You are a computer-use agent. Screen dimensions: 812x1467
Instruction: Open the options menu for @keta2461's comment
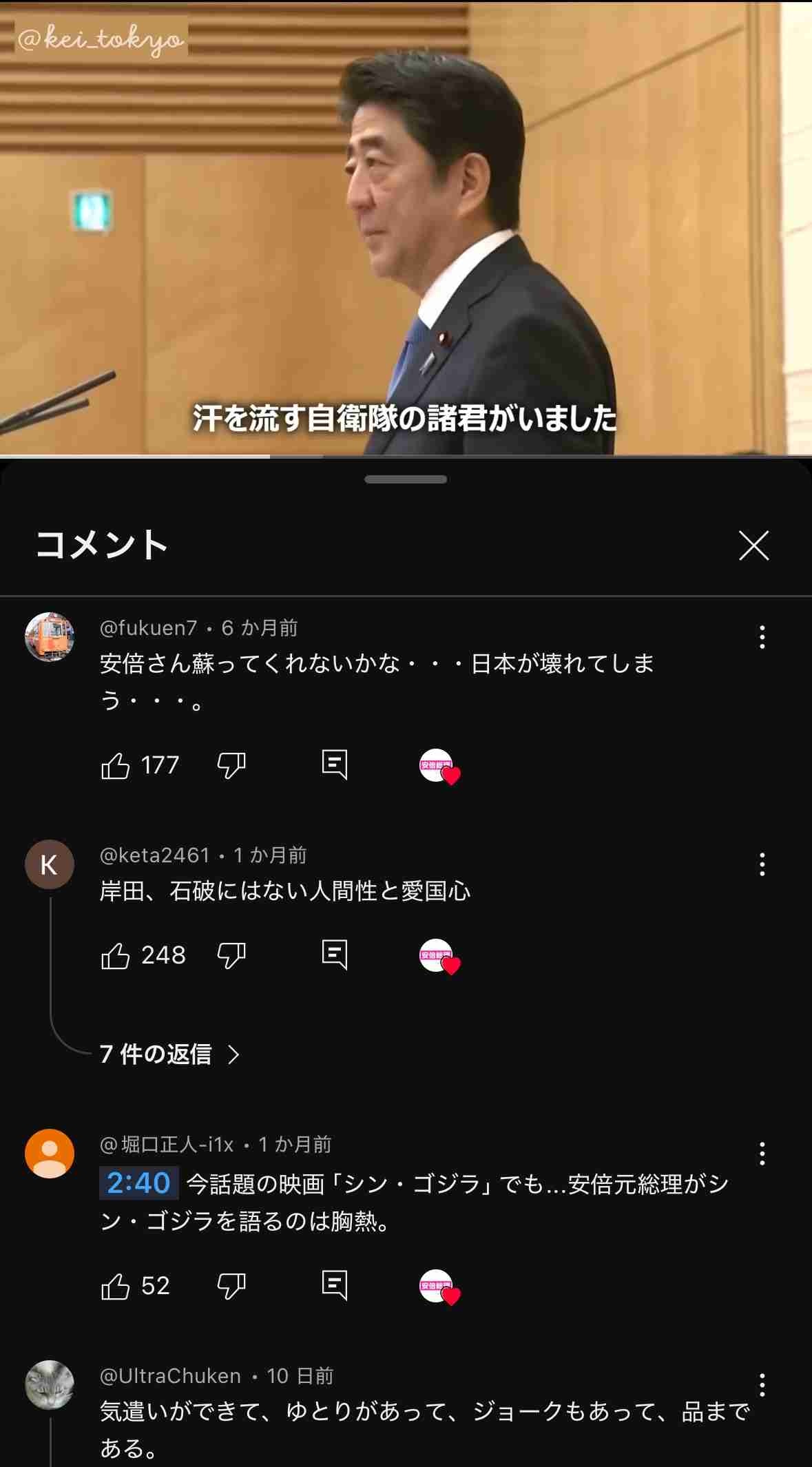click(762, 864)
